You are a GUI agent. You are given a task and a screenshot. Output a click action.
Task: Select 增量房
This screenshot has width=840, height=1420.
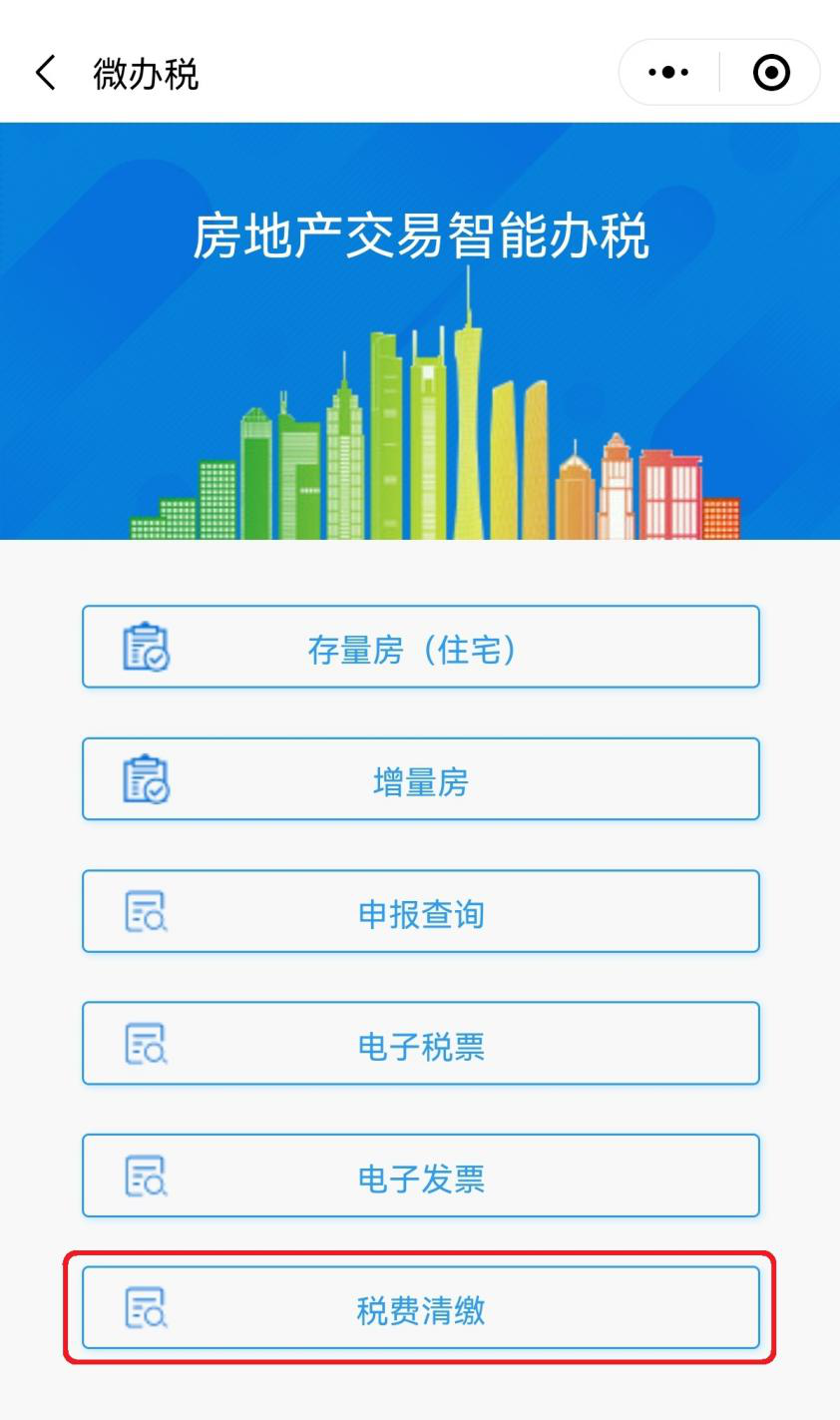[421, 779]
